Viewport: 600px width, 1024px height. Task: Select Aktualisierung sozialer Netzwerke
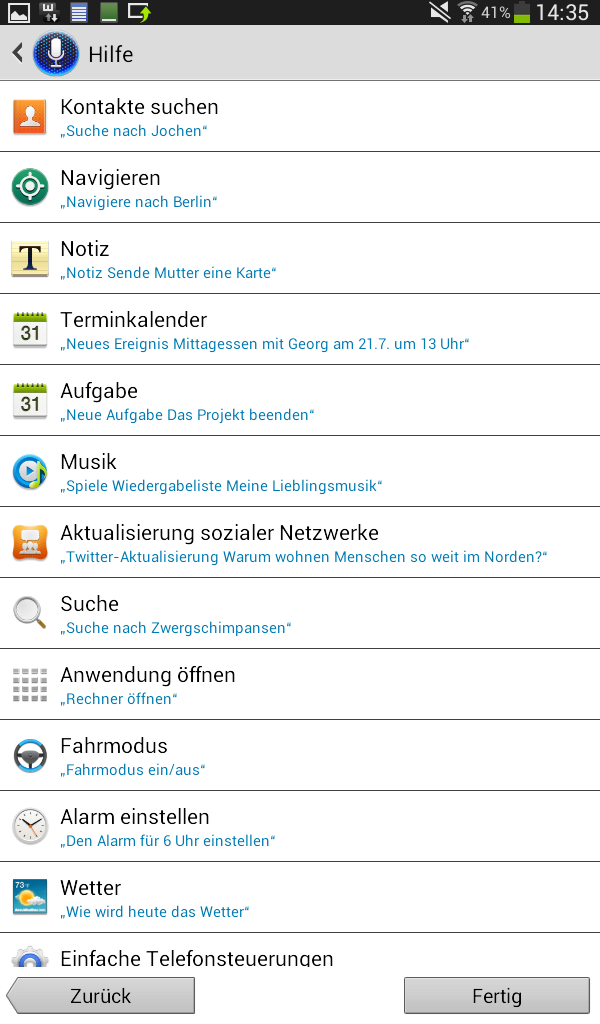pos(300,543)
